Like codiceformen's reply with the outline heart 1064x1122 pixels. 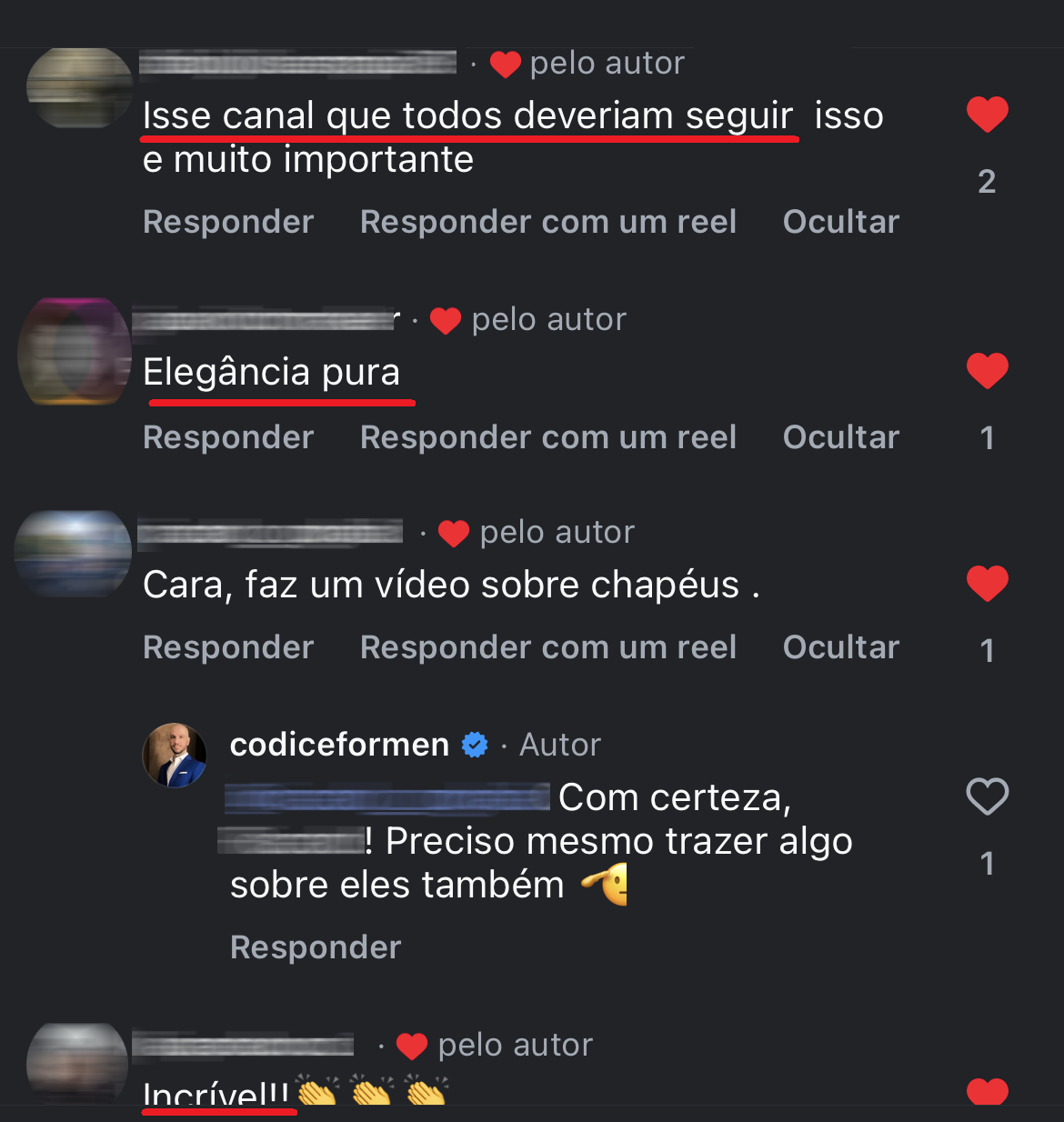pyautogui.click(x=988, y=795)
